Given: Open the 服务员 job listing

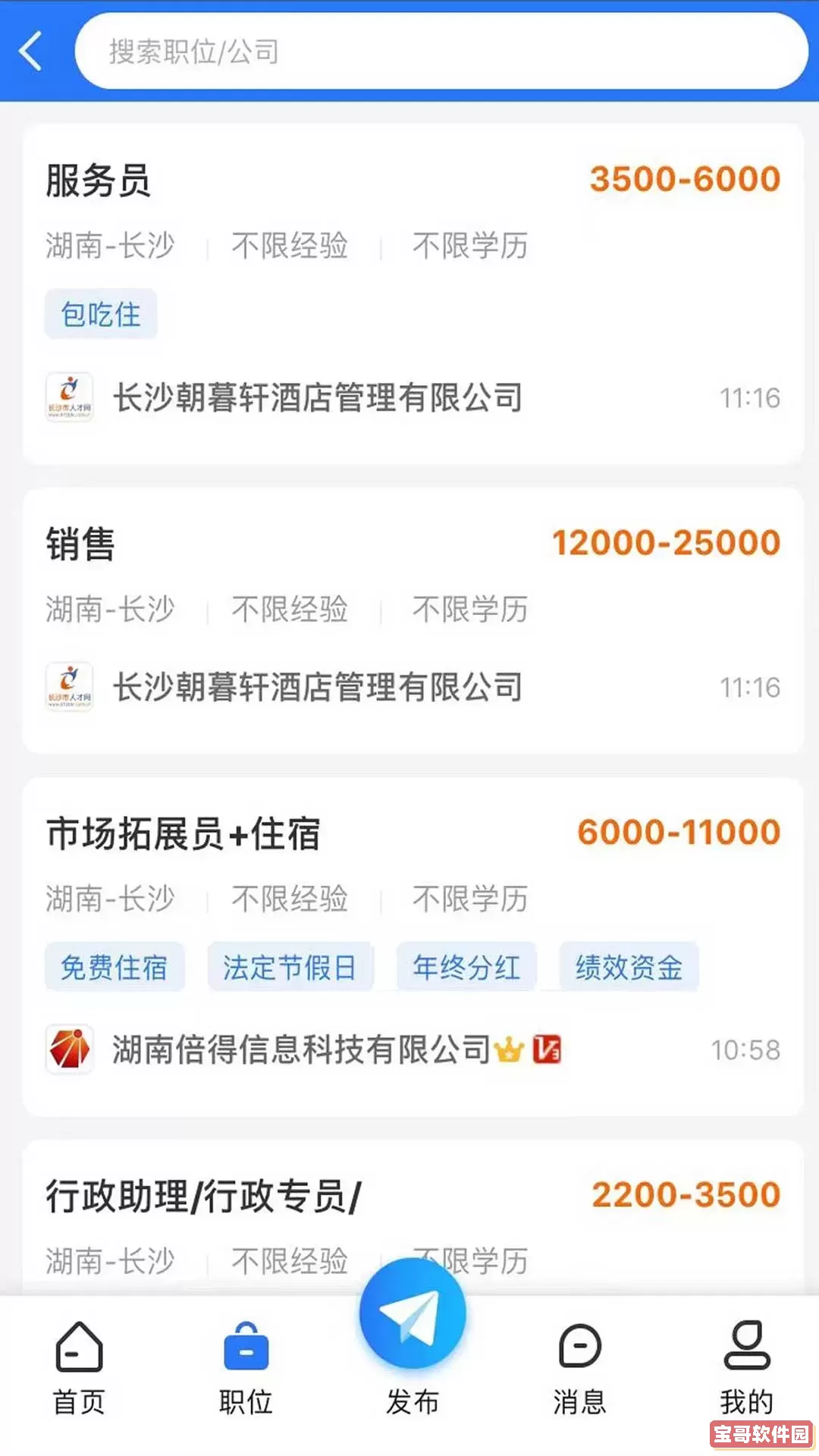Looking at the screenshot, I should click(99, 180).
